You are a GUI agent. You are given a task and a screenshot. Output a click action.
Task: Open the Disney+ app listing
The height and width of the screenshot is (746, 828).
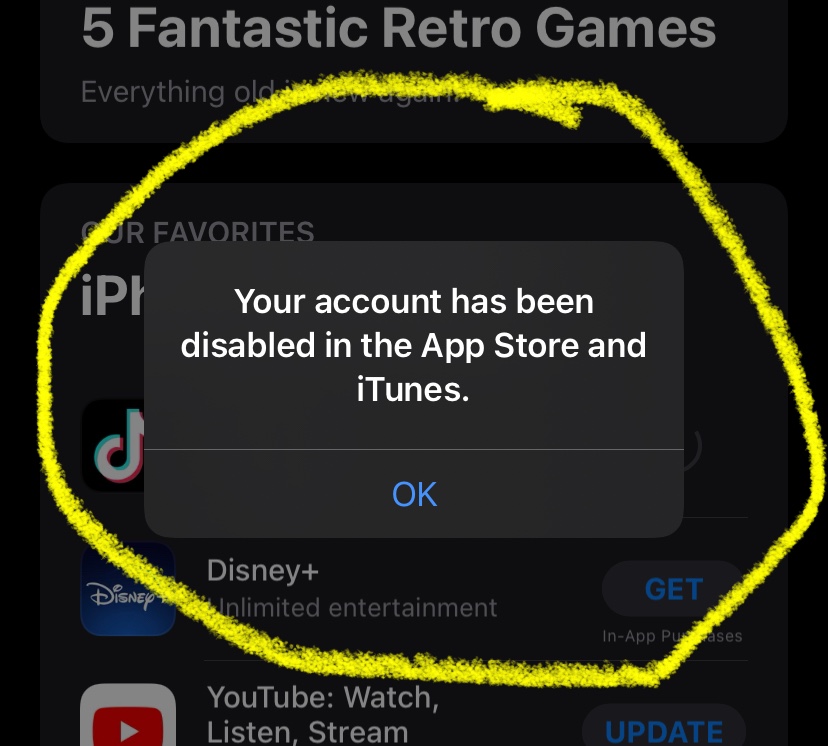pyautogui.click(x=262, y=570)
